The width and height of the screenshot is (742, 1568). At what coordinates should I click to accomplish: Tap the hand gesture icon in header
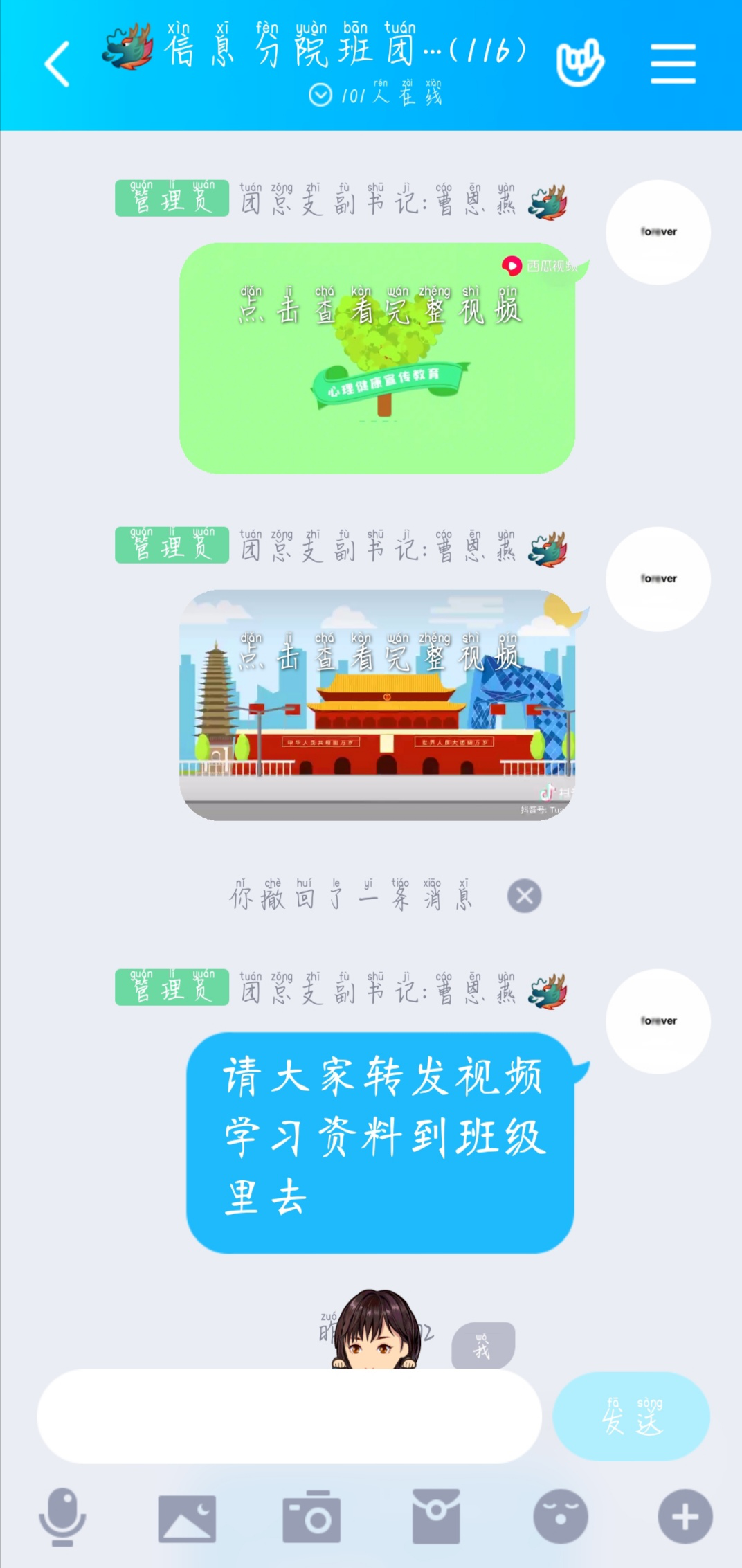(579, 64)
